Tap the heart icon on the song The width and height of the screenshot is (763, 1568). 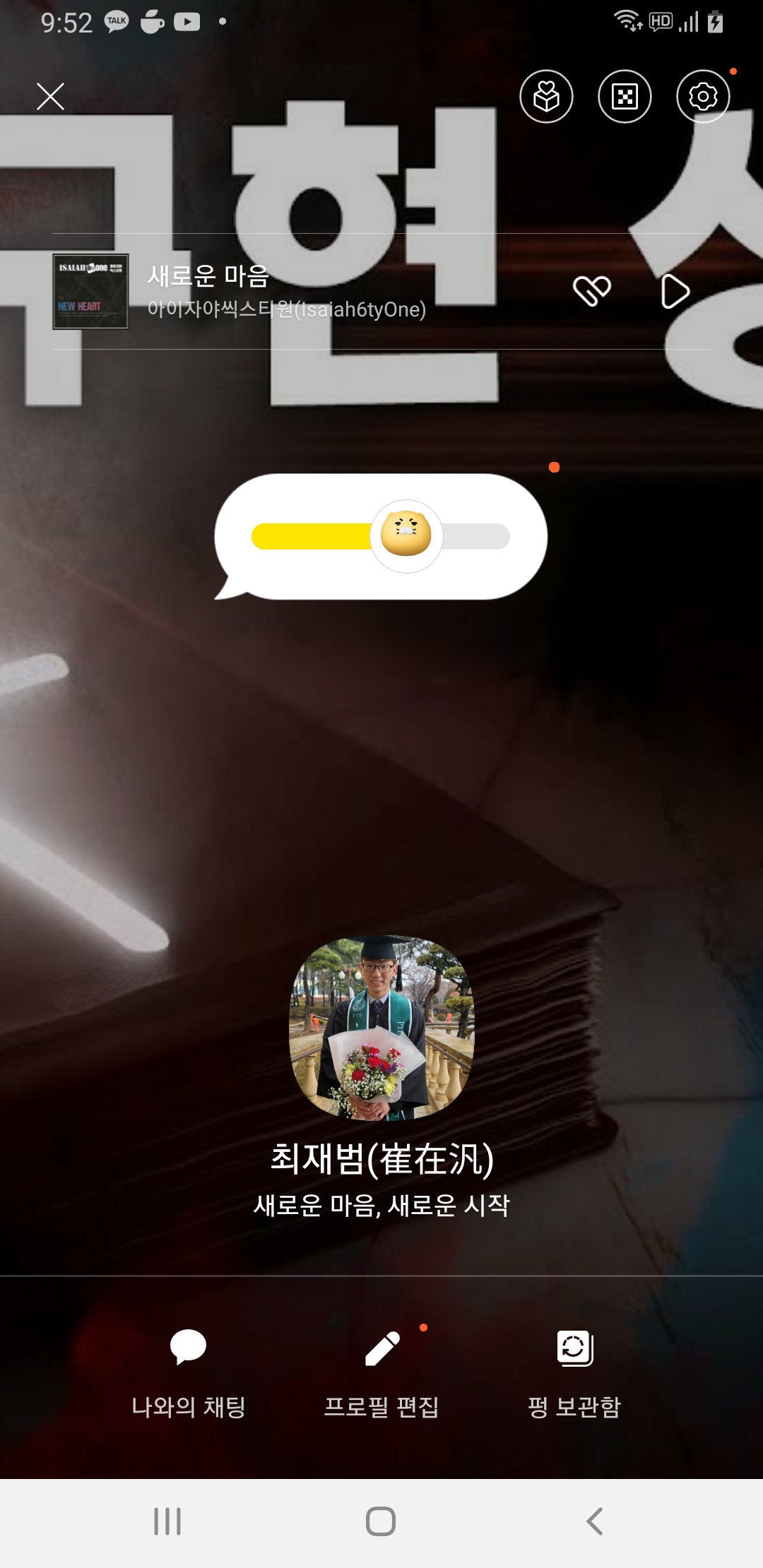[592, 292]
